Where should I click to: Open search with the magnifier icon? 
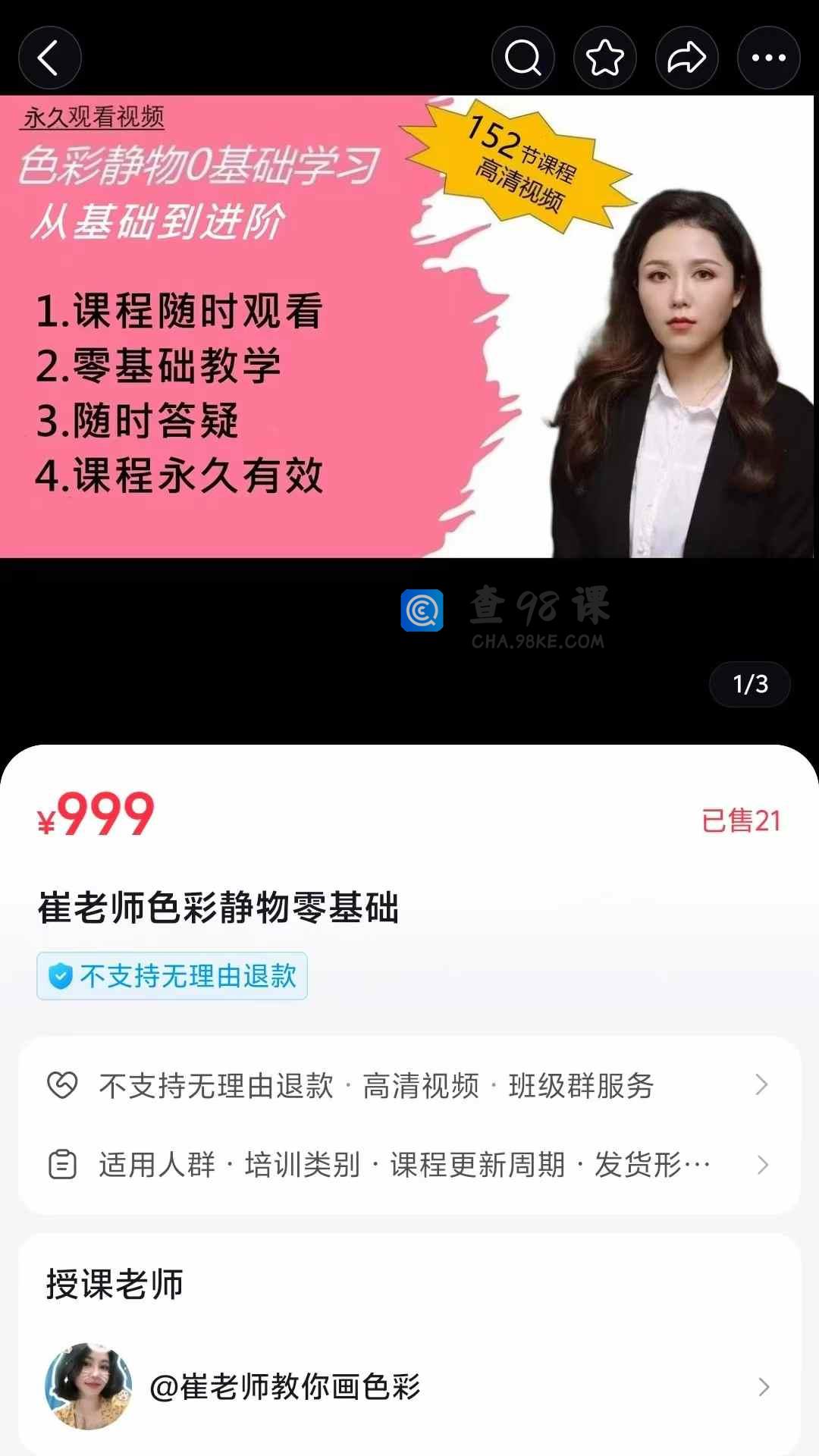(523, 58)
